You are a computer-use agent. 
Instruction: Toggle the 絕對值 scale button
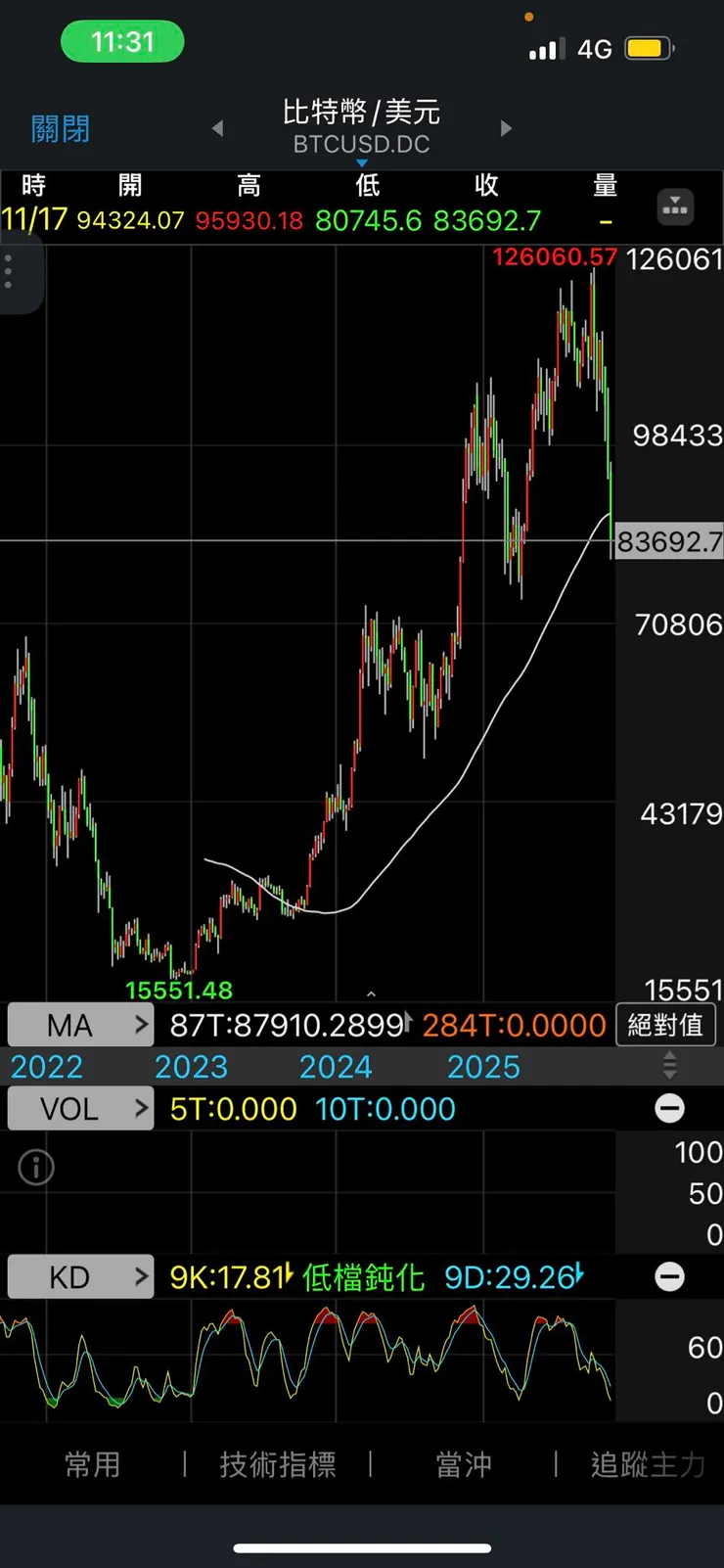pyautogui.click(x=665, y=1025)
